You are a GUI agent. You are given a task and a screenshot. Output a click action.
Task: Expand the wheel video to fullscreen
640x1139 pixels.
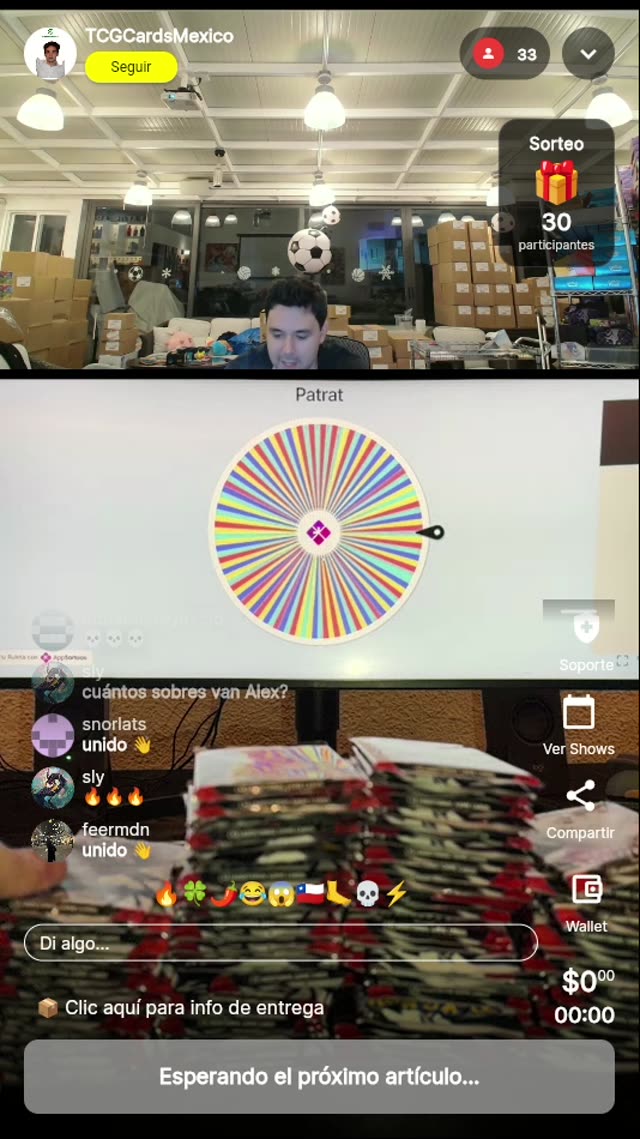click(622, 661)
